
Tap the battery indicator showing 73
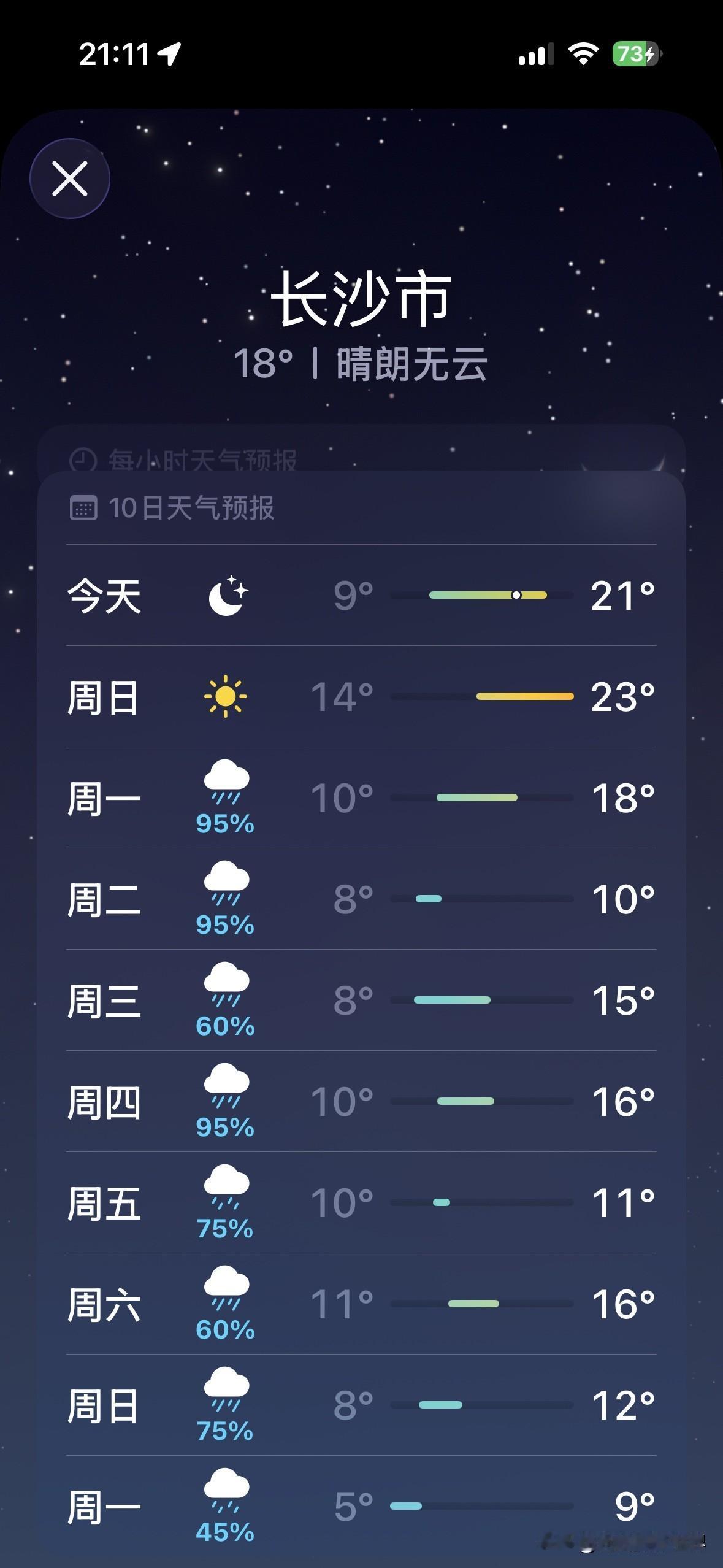coord(634,54)
